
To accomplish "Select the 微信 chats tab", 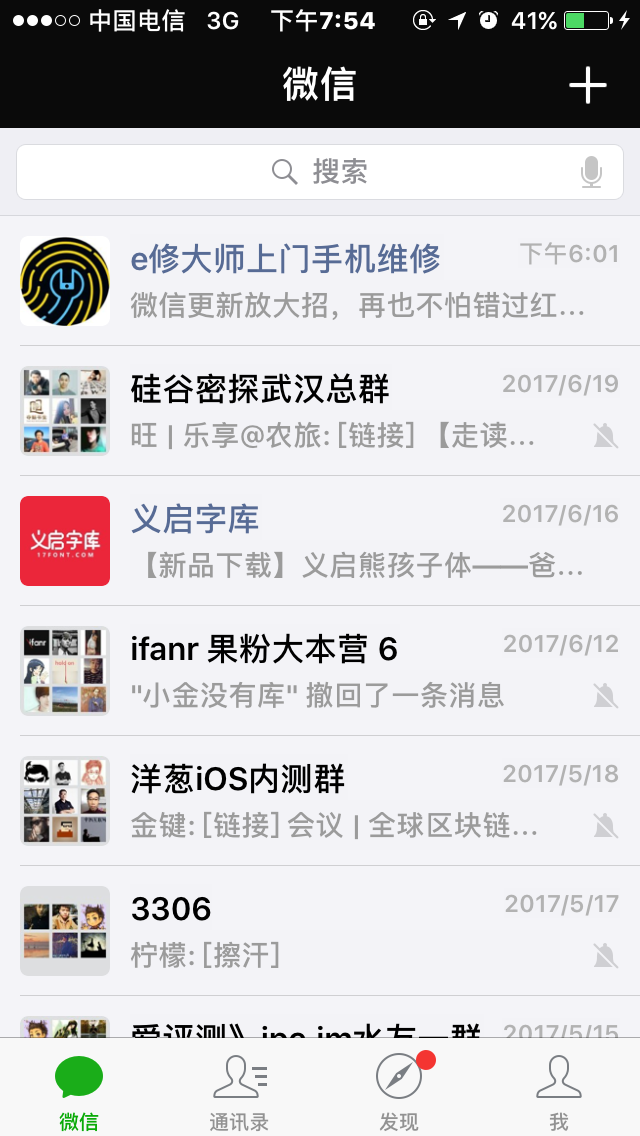I will 79,1090.
